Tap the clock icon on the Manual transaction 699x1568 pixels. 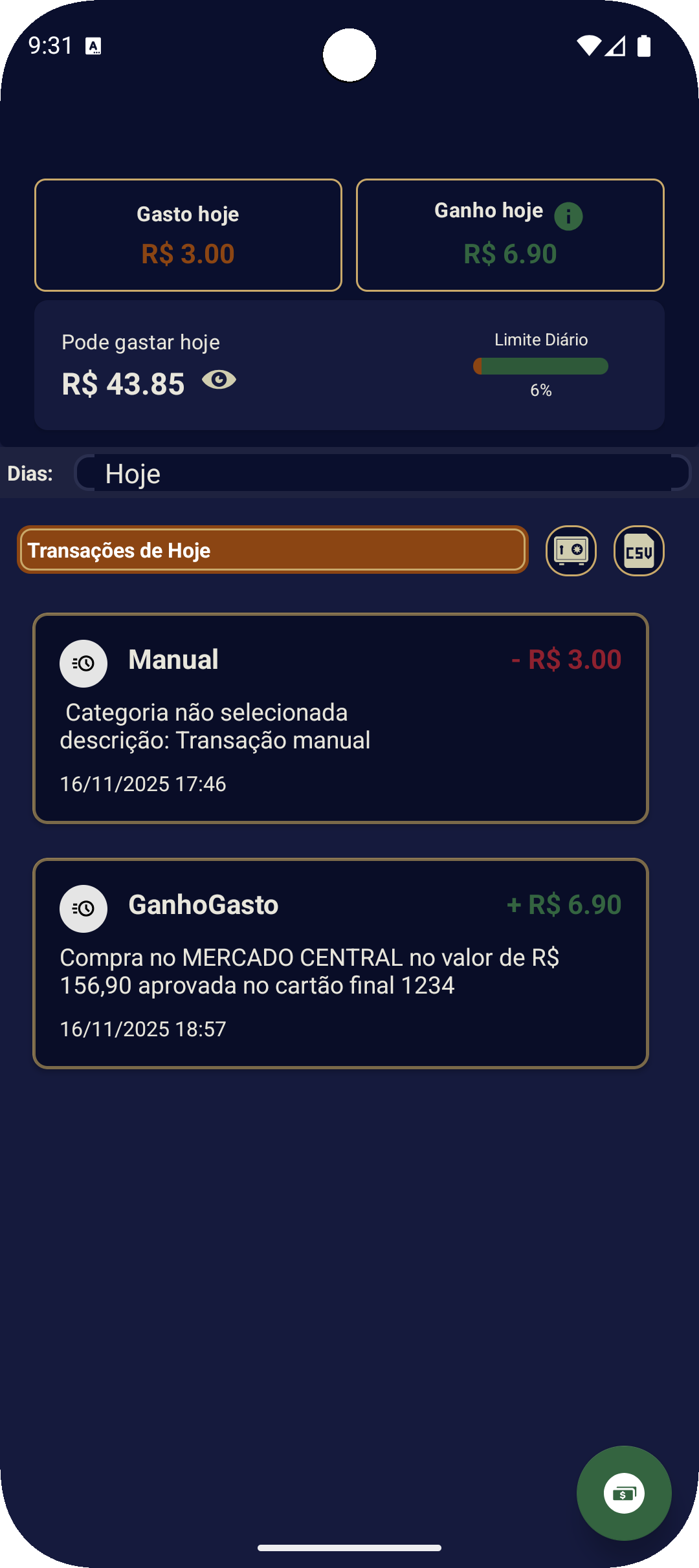click(x=83, y=663)
